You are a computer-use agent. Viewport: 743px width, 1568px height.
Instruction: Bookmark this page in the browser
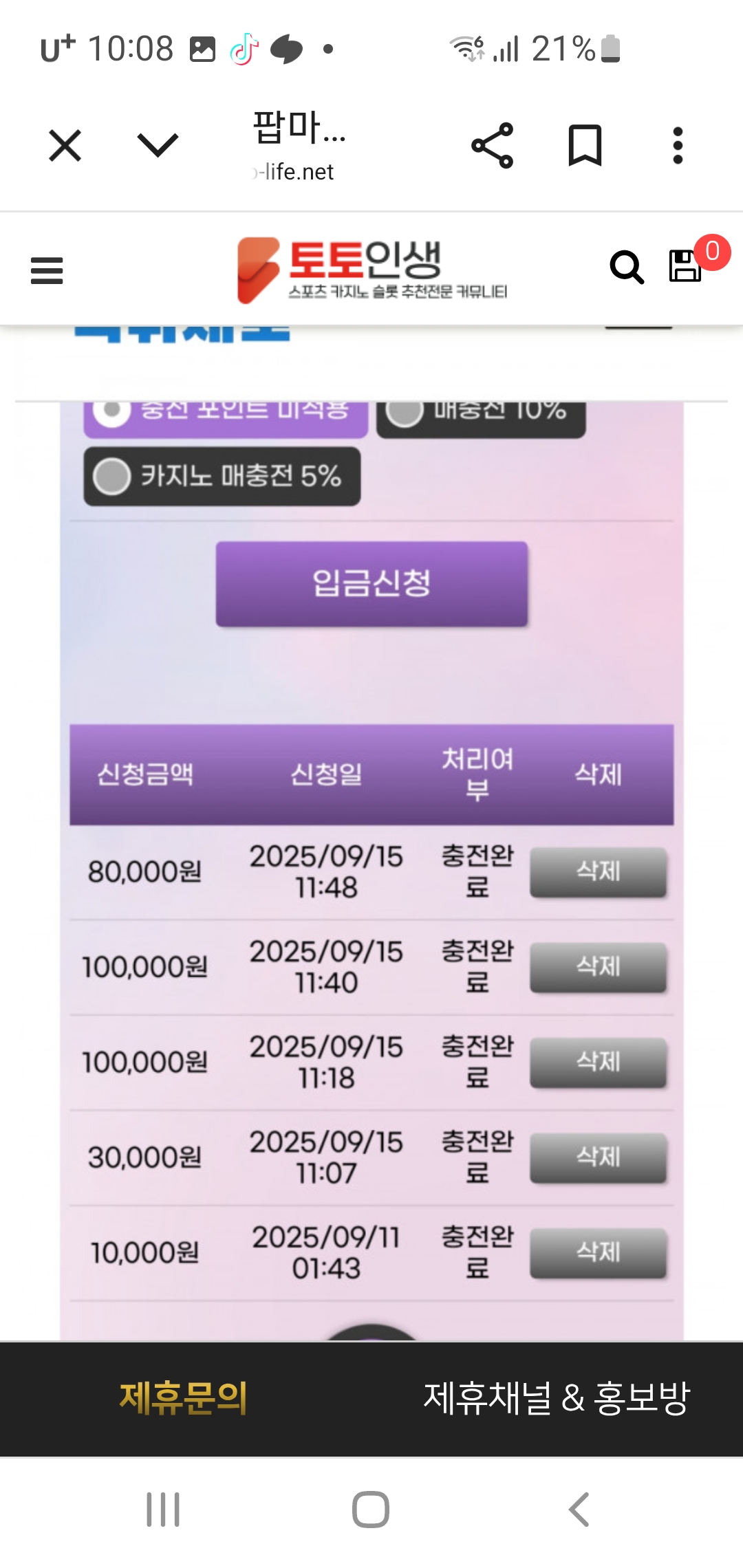[585, 145]
